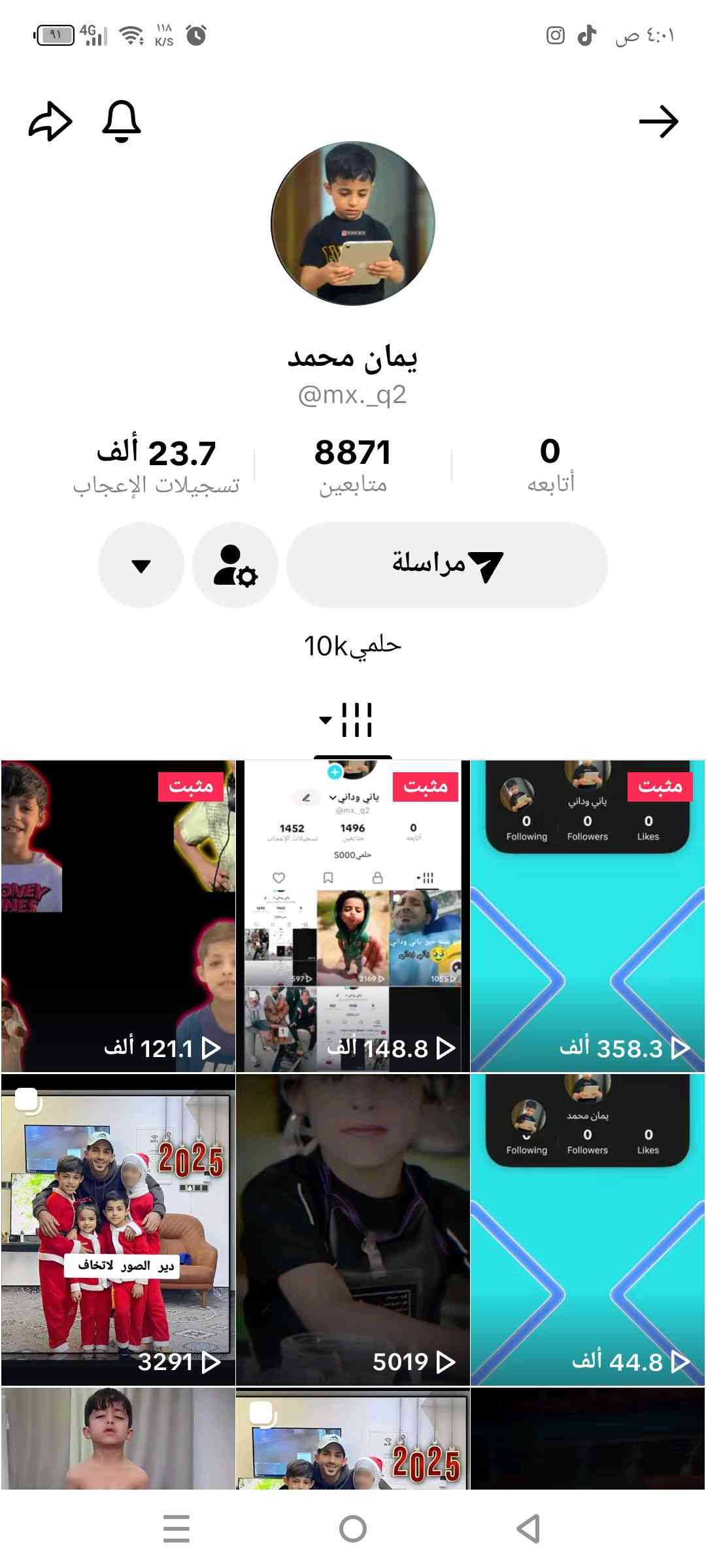
Task: Expand the dropdown arrow button
Action: coord(141,564)
